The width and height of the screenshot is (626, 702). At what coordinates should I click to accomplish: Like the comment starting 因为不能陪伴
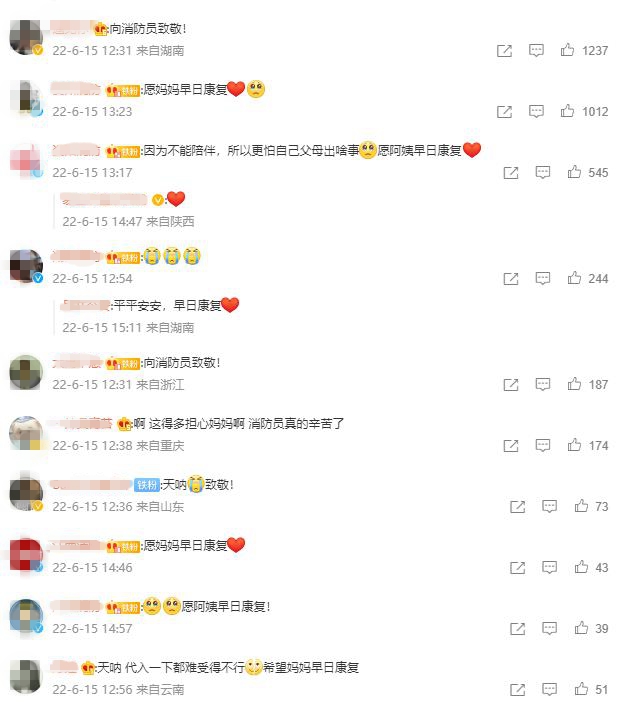(x=574, y=172)
